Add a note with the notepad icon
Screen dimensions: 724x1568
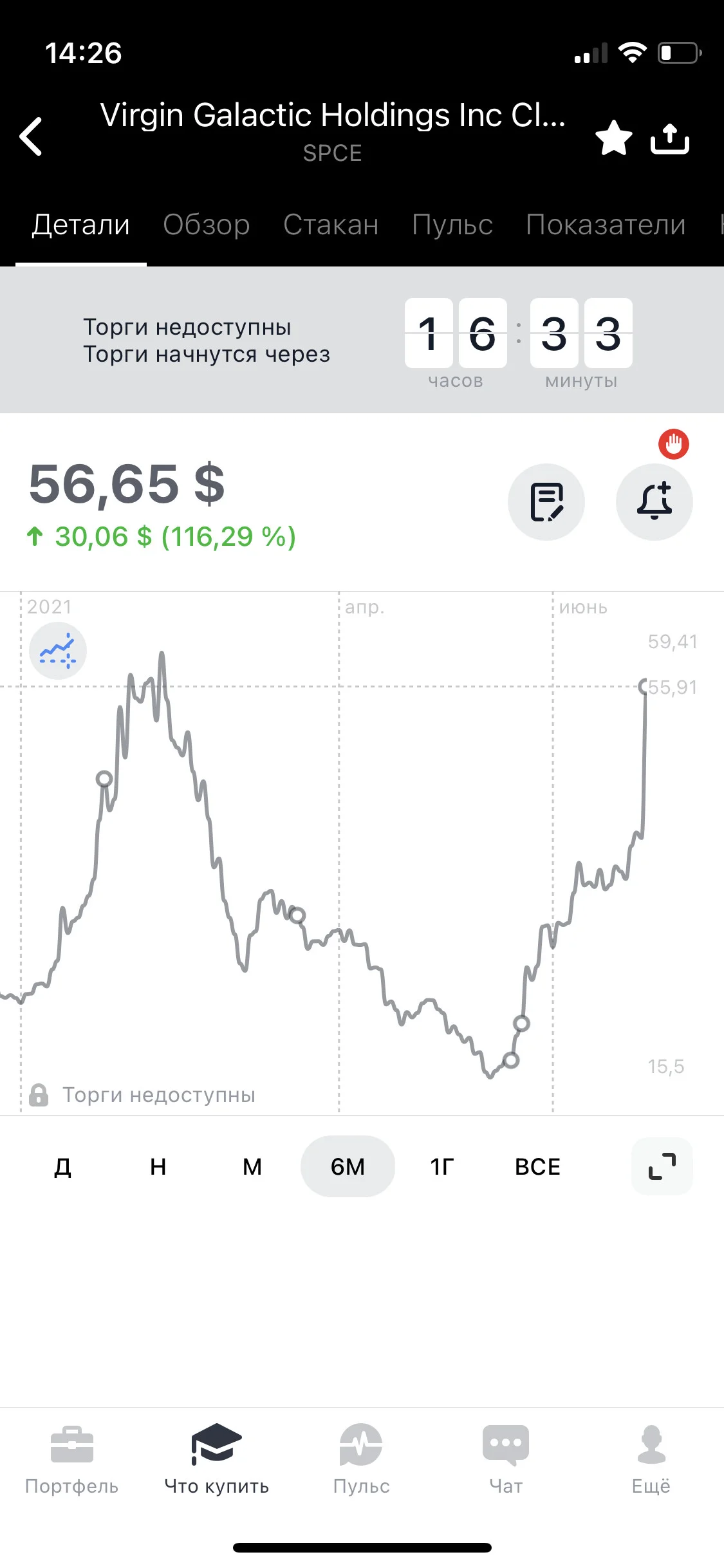click(x=546, y=502)
